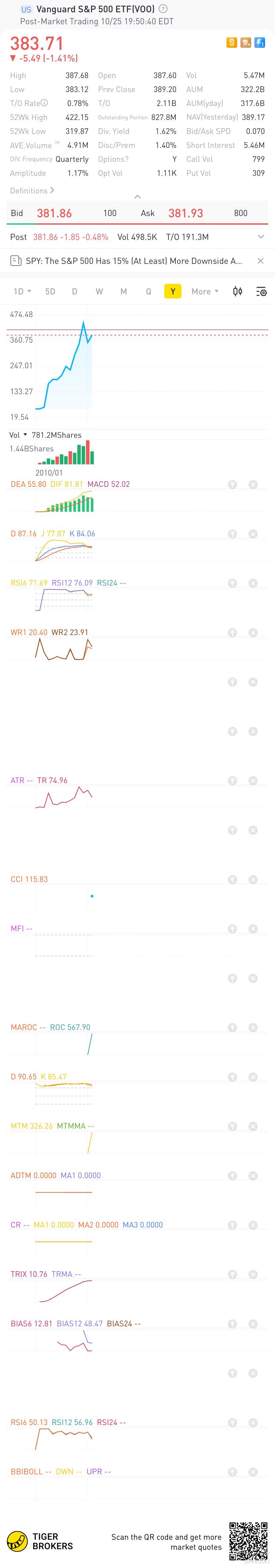Screen dimensions: 275x1568
Task: Collapse the quote details panel
Action: tap(137, 197)
